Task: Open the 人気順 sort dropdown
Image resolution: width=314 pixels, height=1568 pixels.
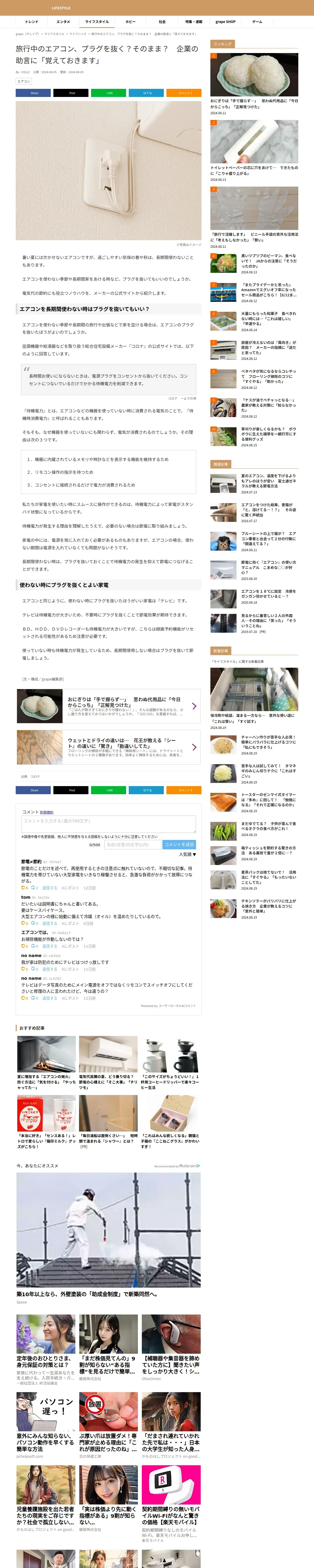Action: click(187, 854)
